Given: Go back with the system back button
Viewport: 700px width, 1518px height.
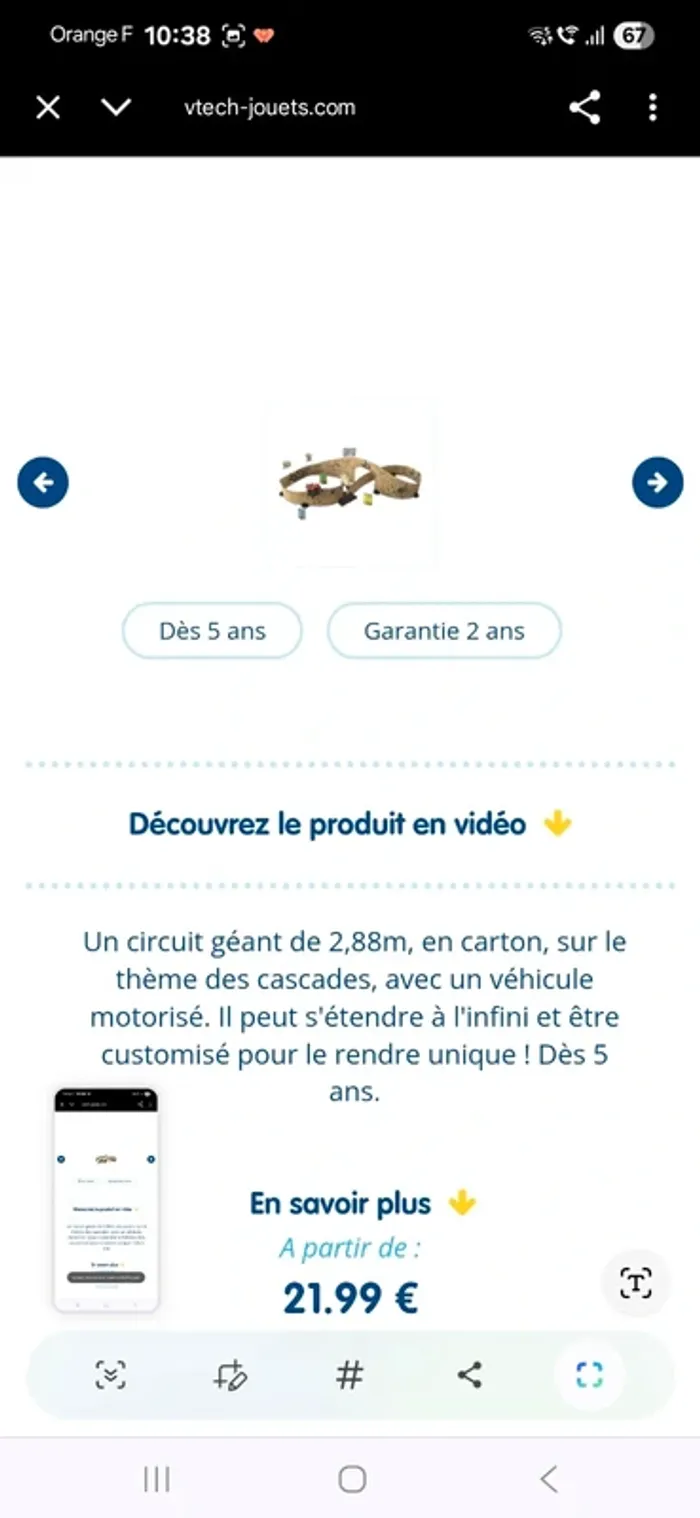Looking at the screenshot, I should pyautogui.click(x=548, y=1479).
